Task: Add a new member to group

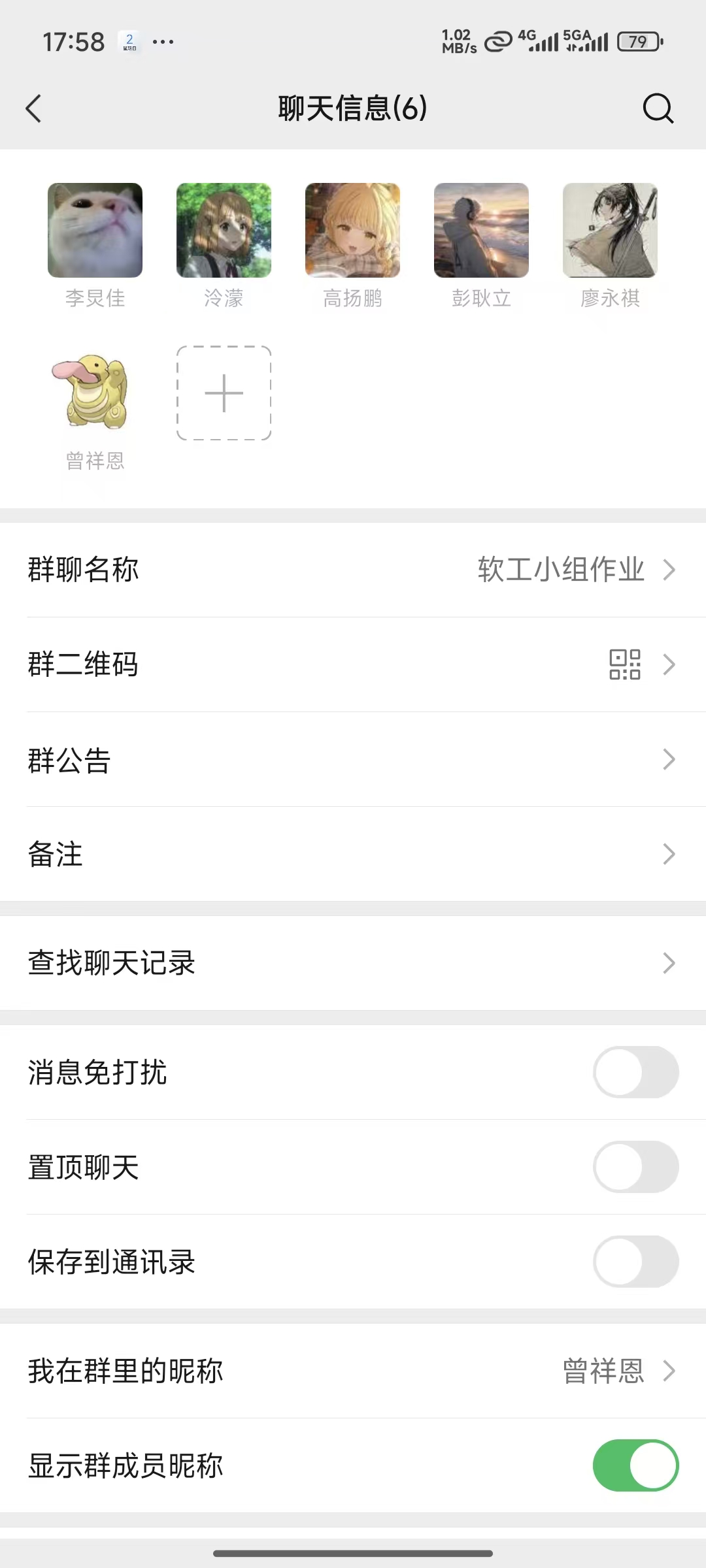Action: pos(224,393)
